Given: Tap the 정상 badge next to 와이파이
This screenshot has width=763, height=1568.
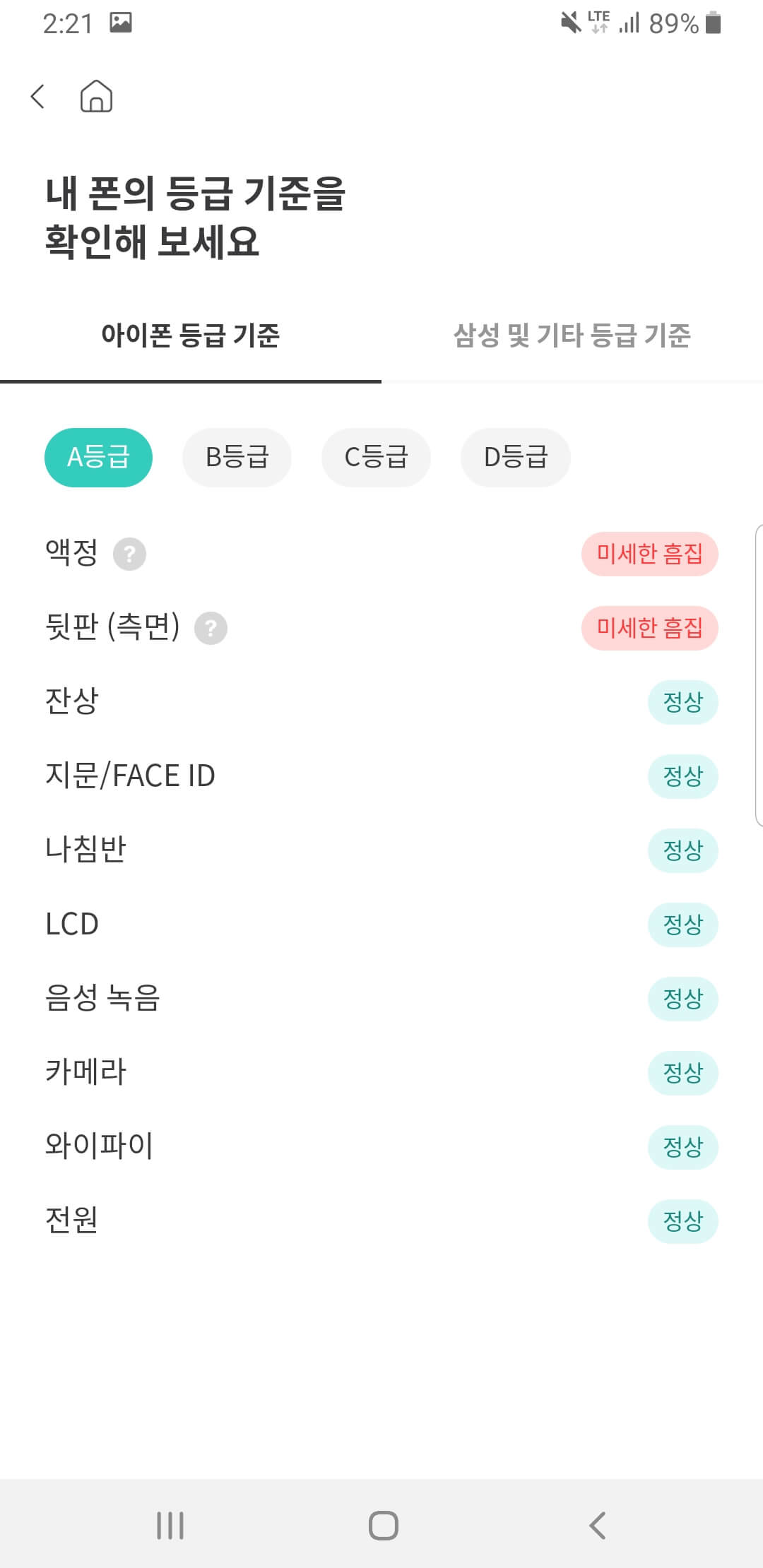Looking at the screenshot, I should coord(682,1147).
